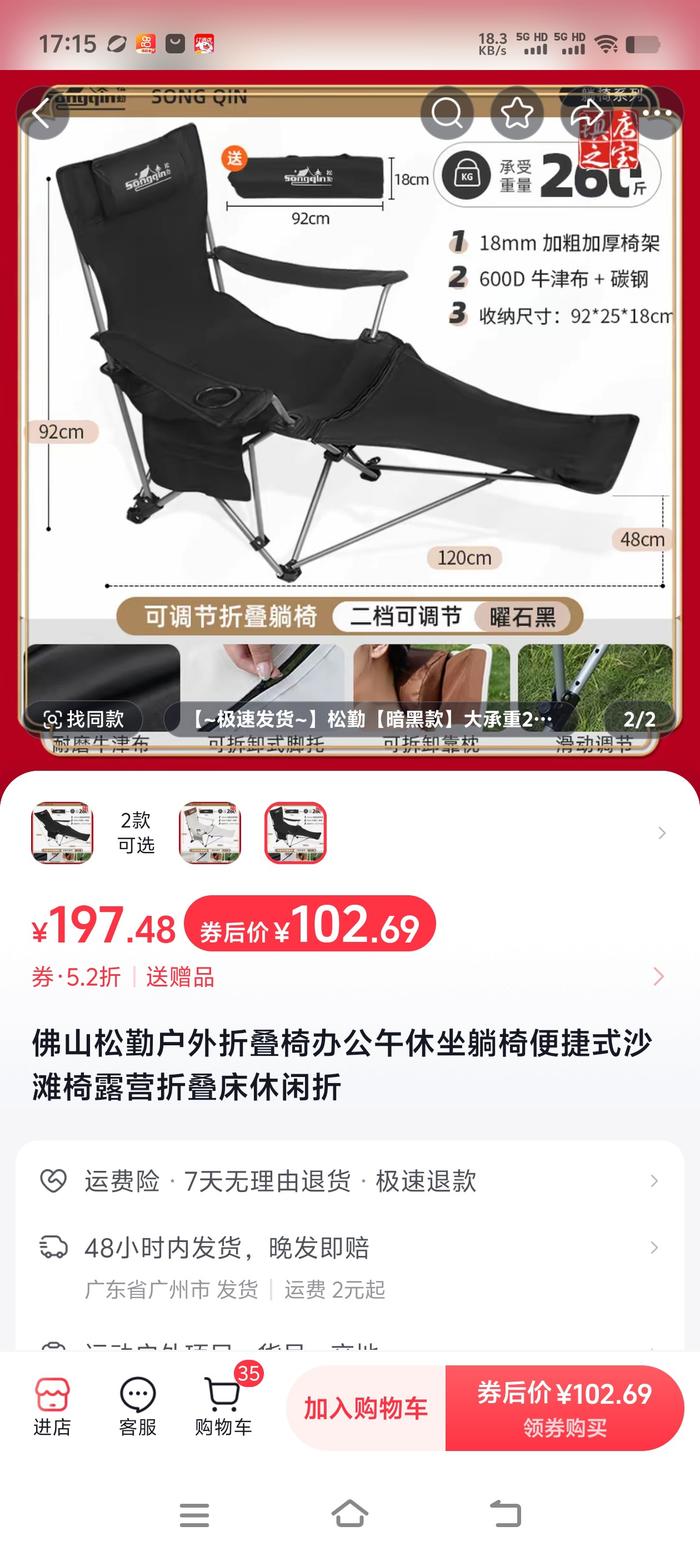Share this product listing

586,113
